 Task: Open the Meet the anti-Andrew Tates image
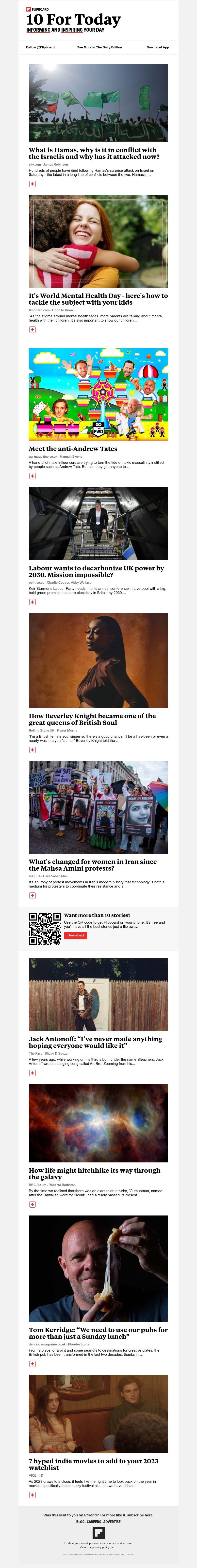[98, 394]
